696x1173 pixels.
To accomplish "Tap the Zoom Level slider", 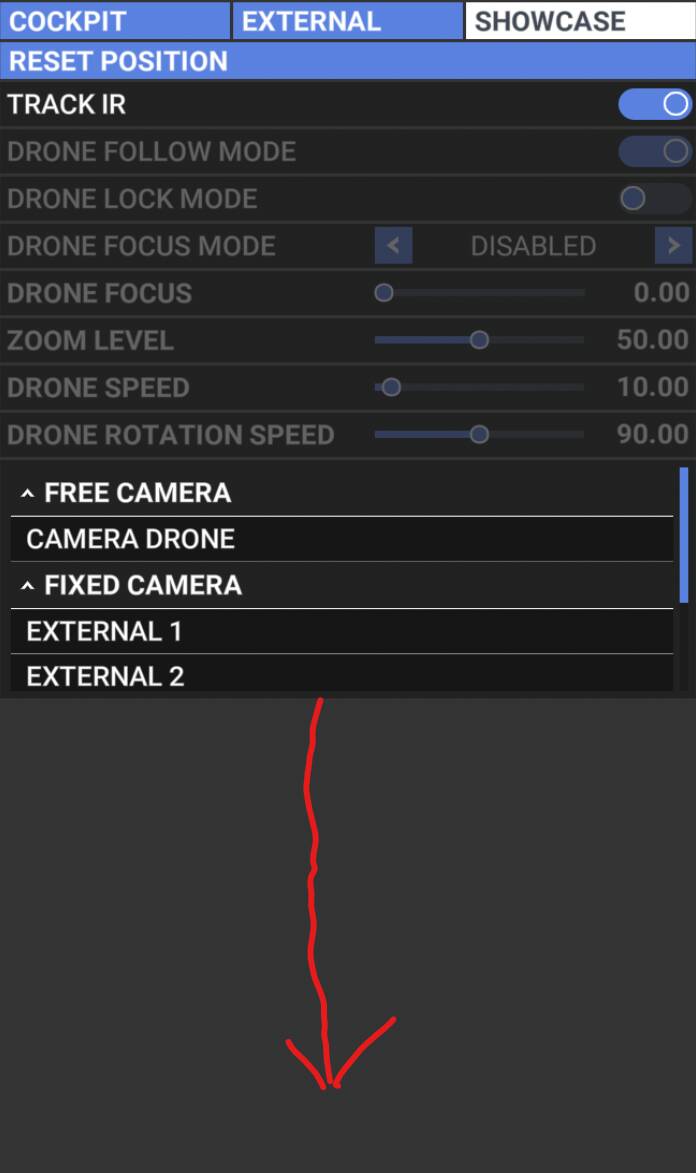I will pyautogui.click(x=479, y=340).
